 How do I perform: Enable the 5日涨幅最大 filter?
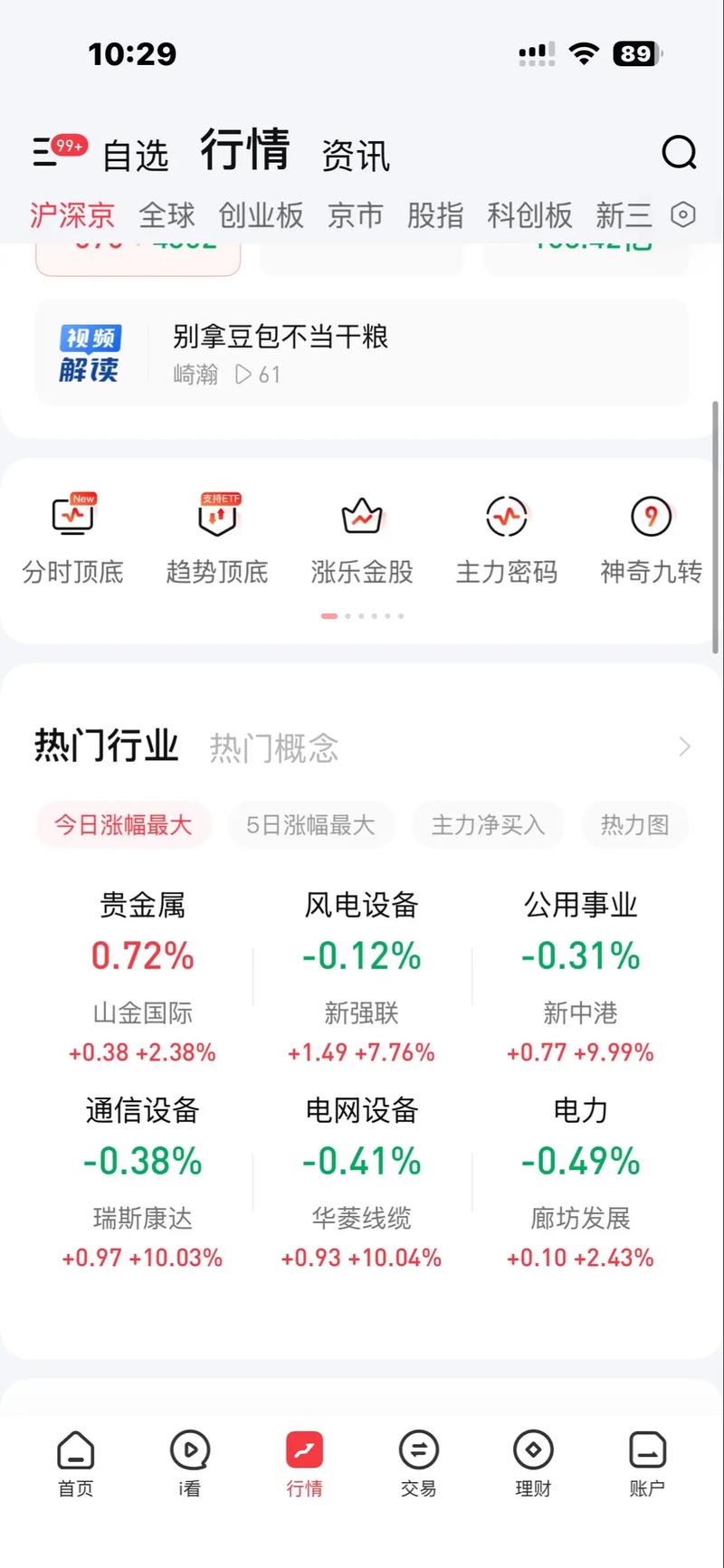coord(311,824)
